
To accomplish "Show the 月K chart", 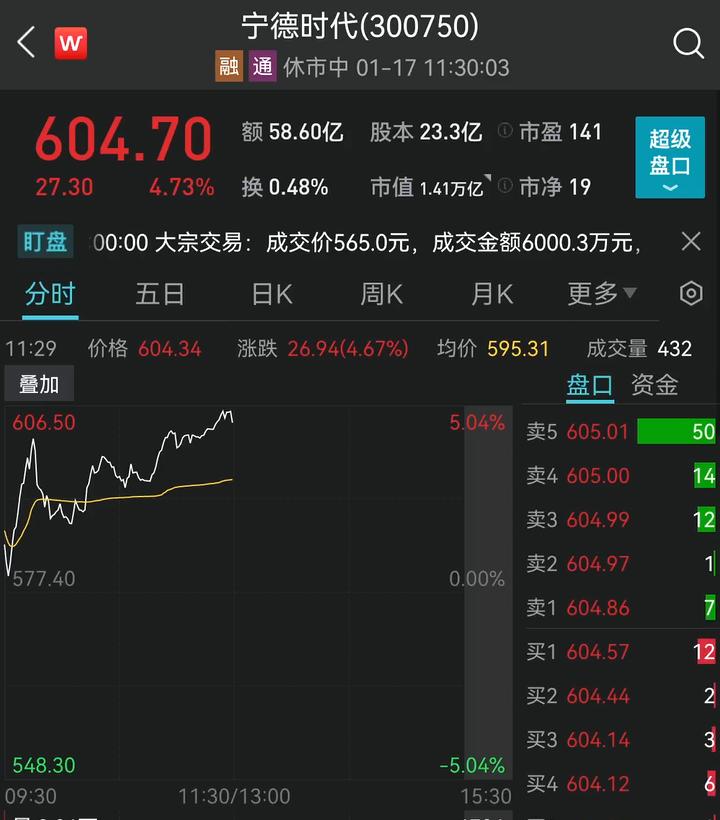I will (x=491, y=294).
